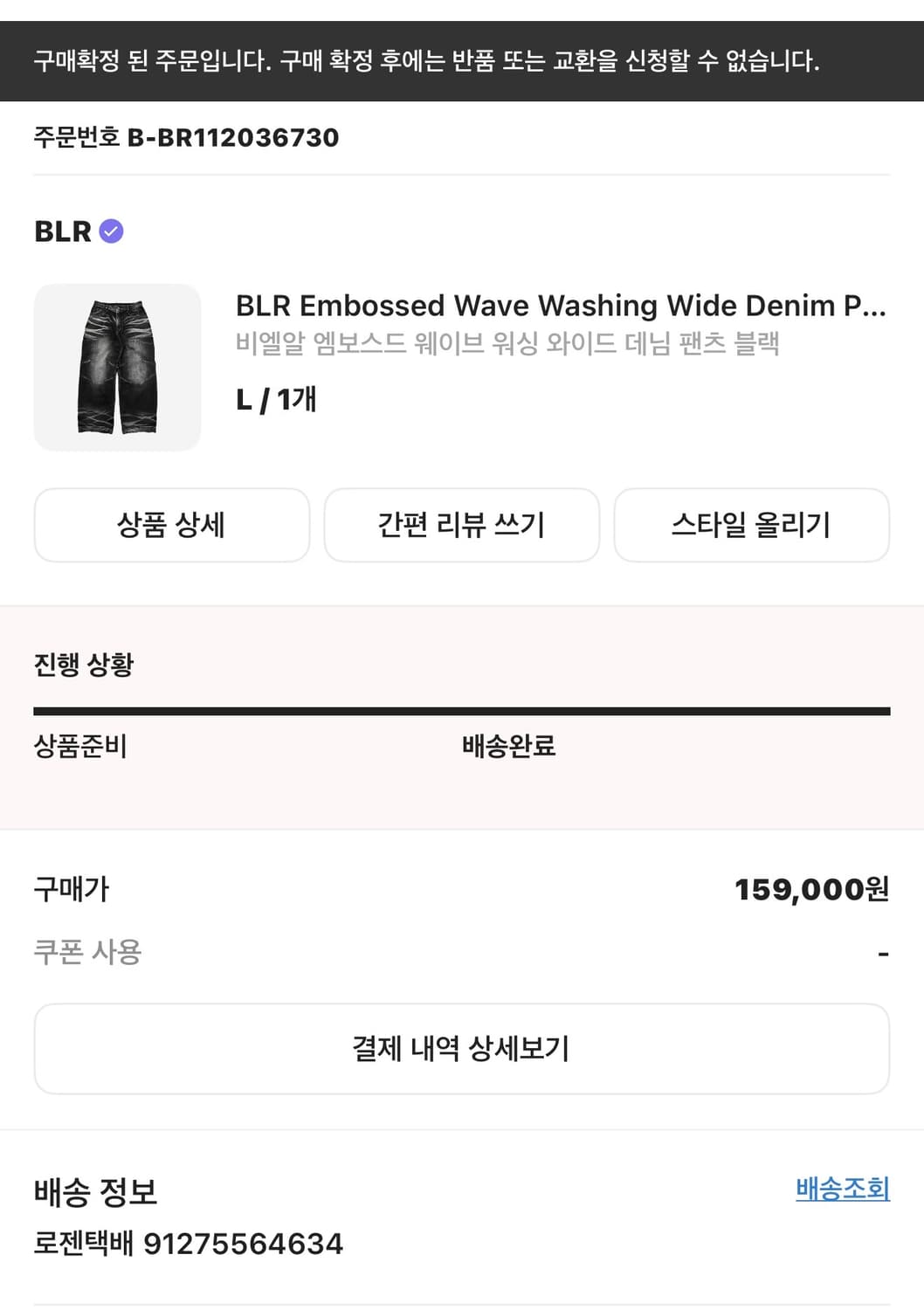The image size is (924, 1310).
Task: Open 결제 내역 상세보기 payment details
Action: 461,1049
